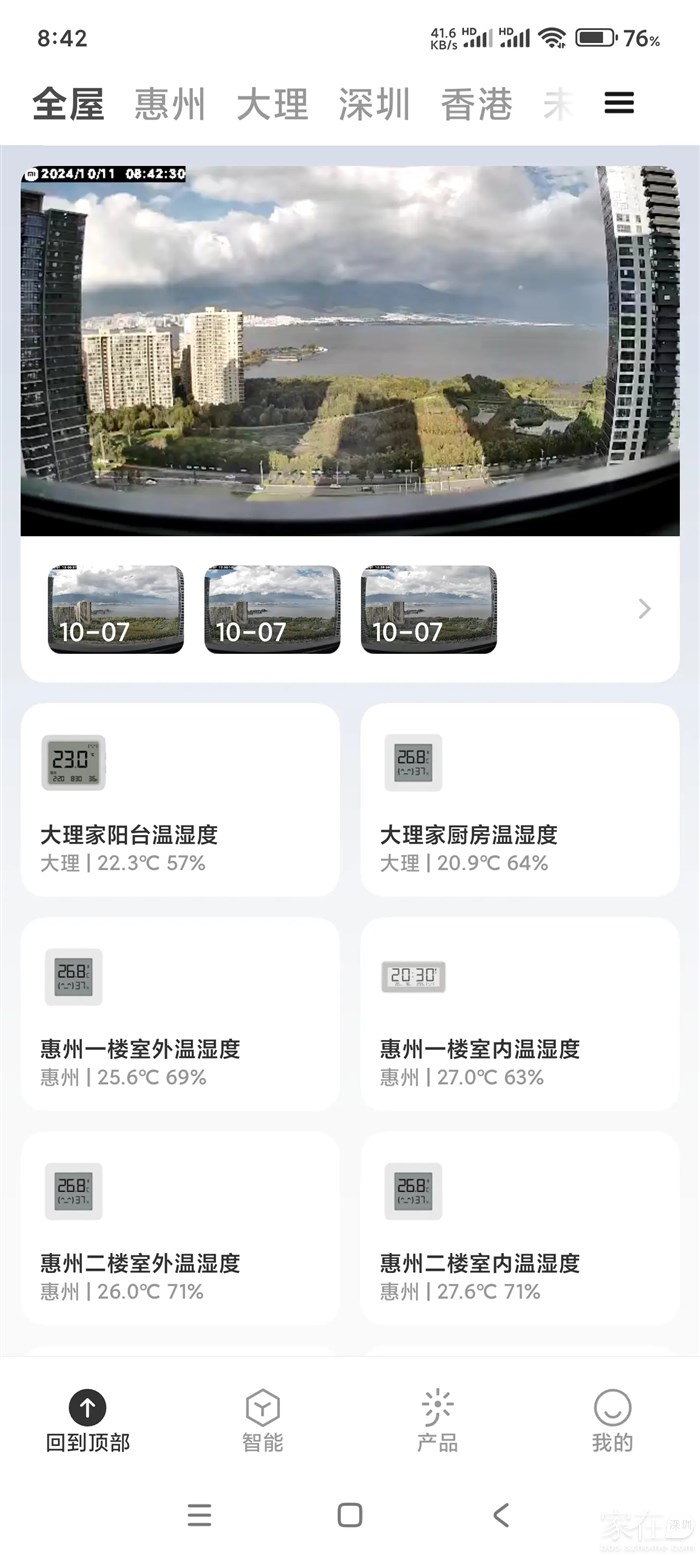Switch to the 智能 tab
Screen dimensions: 700x1555
coord(262,1420)
